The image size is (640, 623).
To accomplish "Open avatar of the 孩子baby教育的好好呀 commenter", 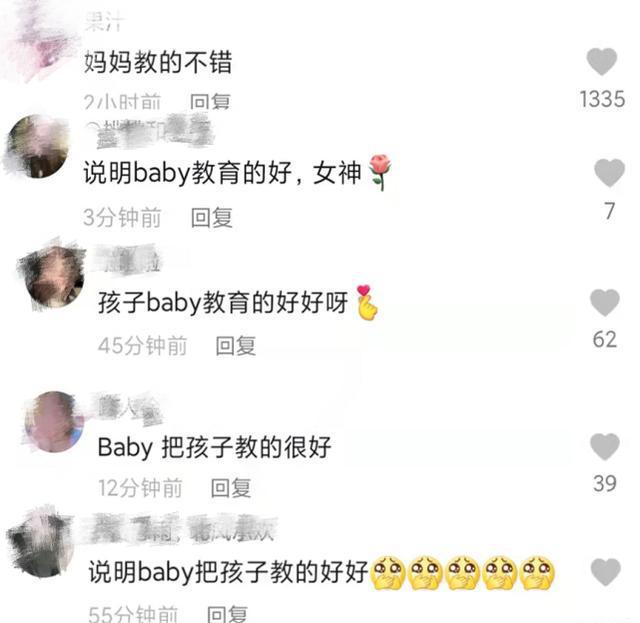I will point(55,277).
